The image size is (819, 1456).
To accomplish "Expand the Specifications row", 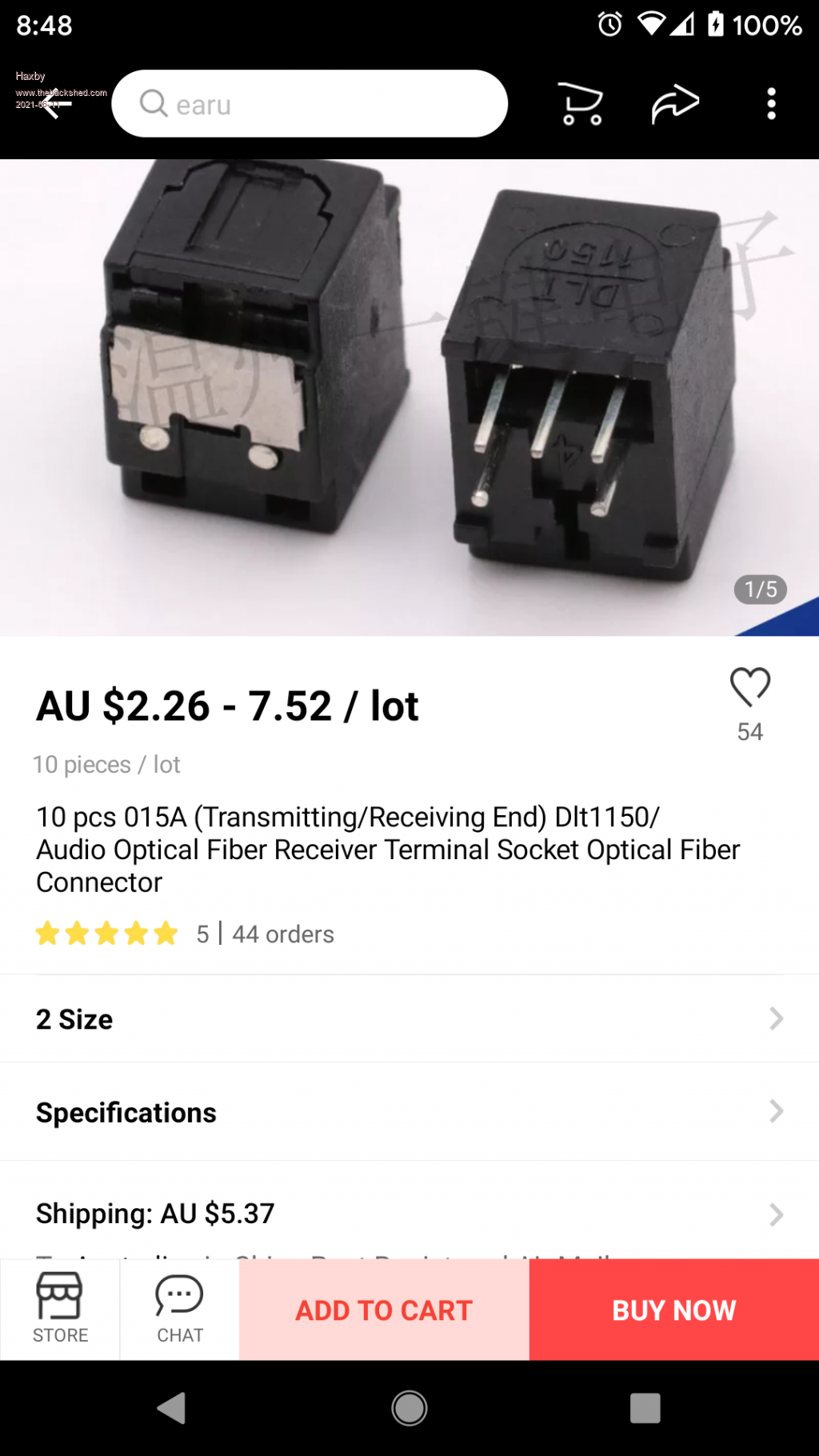I will coord(409,1112).
